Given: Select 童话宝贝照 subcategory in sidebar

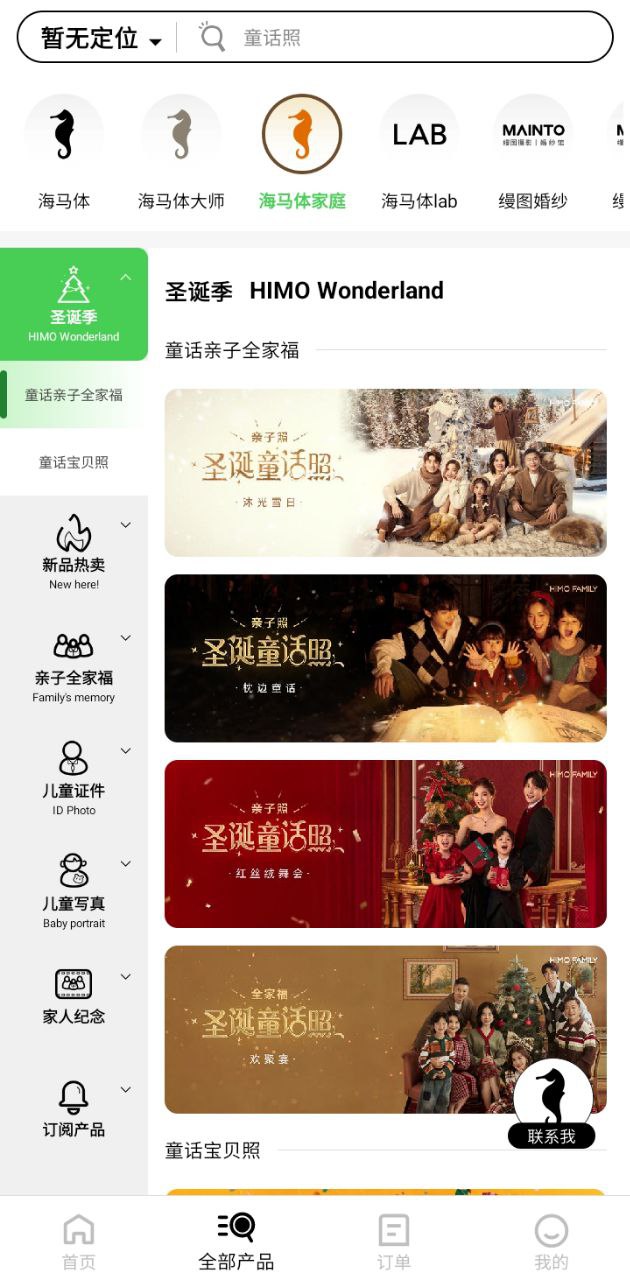Looking at the screenshot, I should [74, 462].
